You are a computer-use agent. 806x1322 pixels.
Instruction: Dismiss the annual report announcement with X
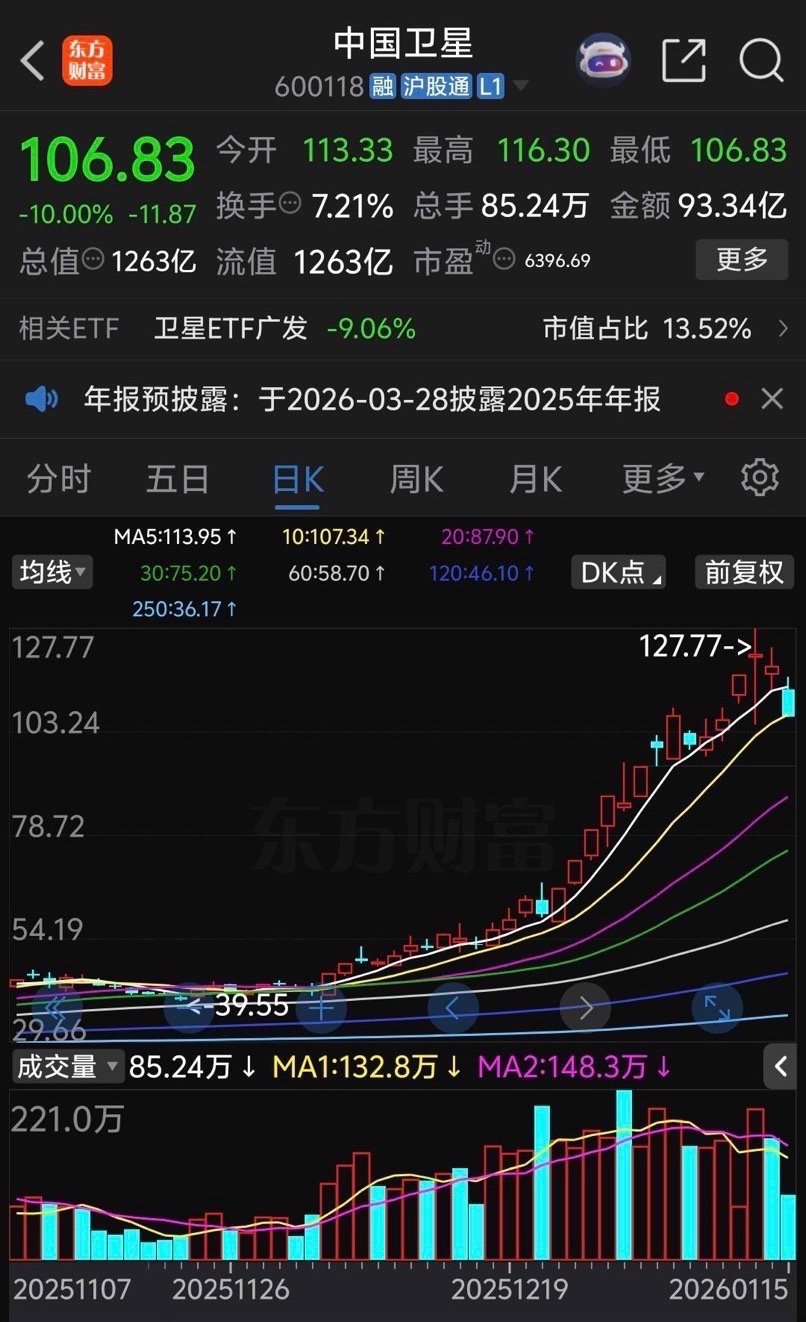pos(772,398)
